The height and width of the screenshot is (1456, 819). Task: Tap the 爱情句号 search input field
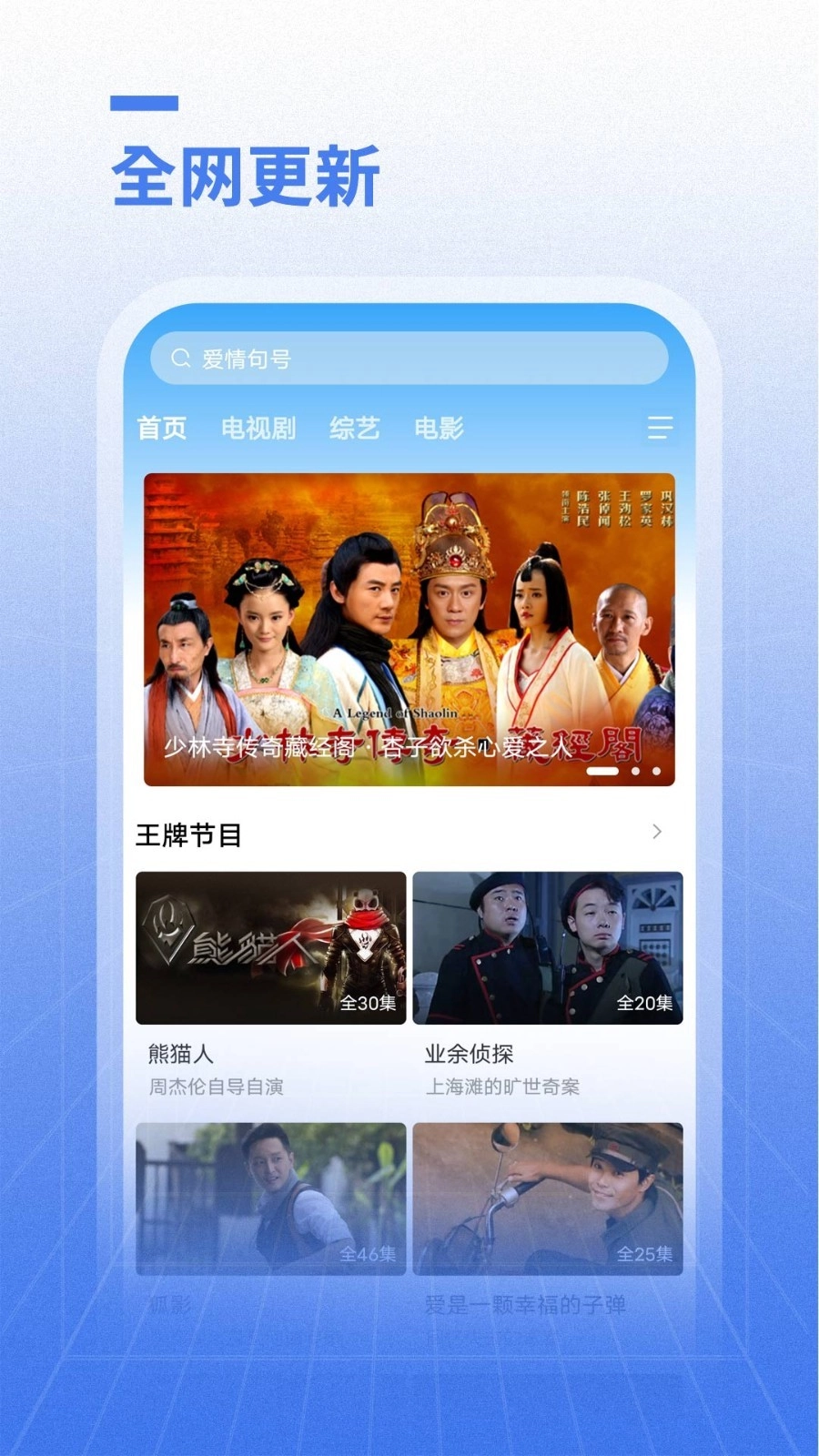[409, 358]
